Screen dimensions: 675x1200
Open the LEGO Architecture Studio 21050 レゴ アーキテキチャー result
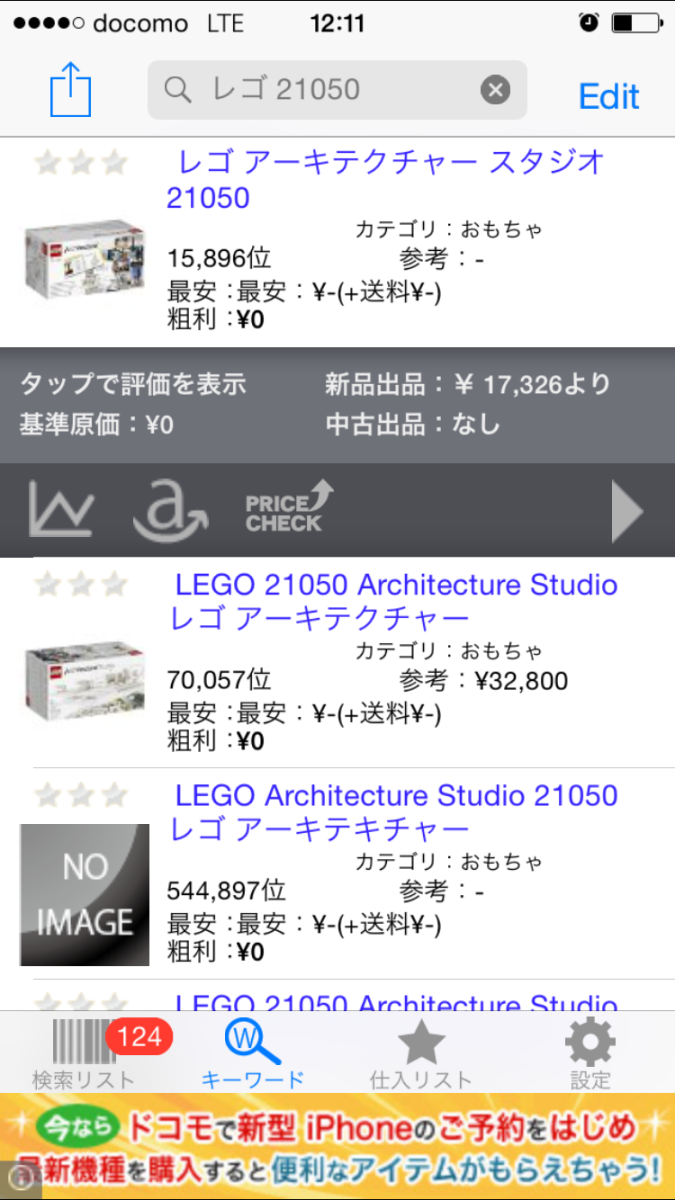396,812
